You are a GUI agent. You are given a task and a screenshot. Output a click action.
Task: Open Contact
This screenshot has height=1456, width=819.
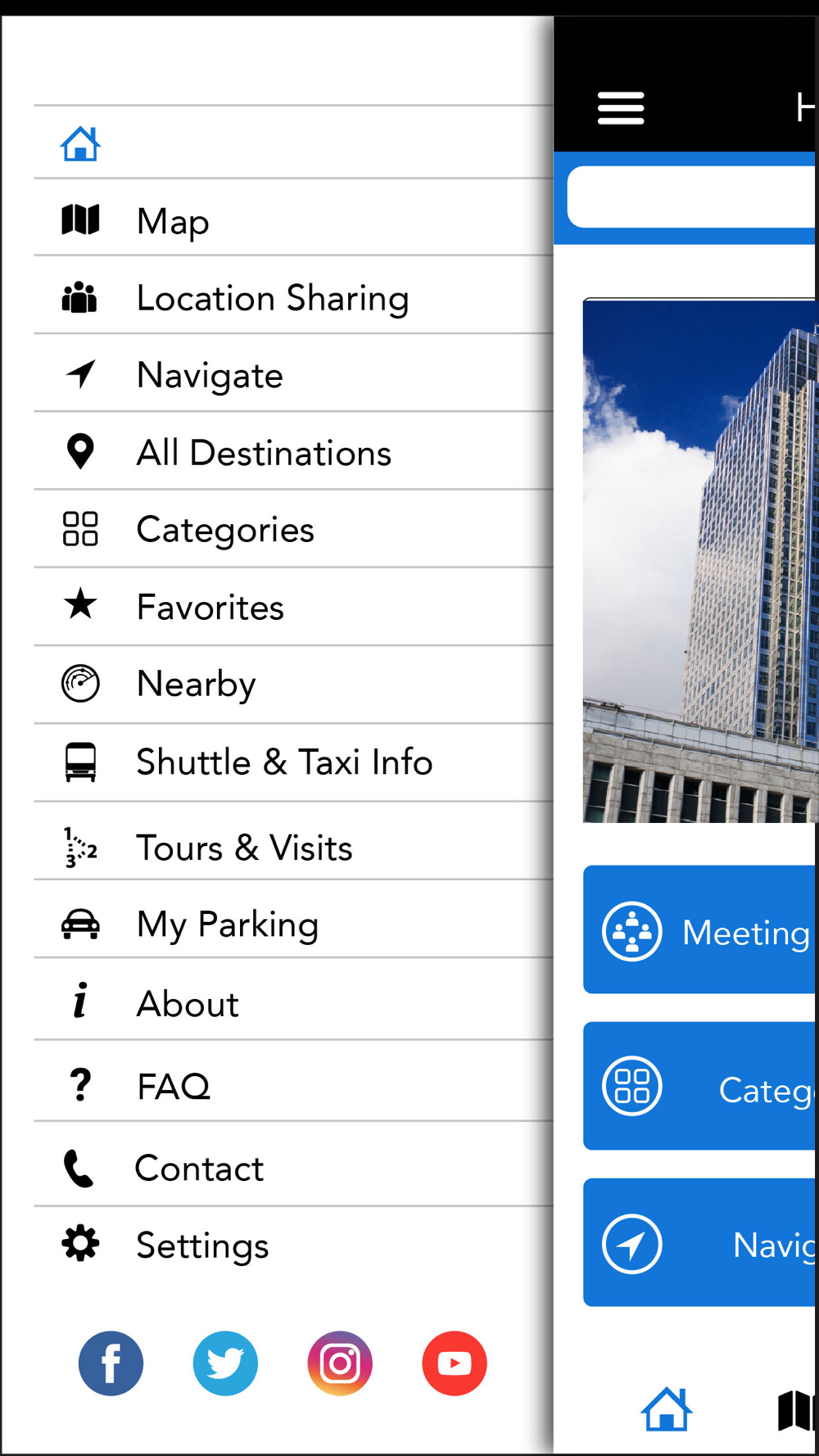[x=293, y=1164]
